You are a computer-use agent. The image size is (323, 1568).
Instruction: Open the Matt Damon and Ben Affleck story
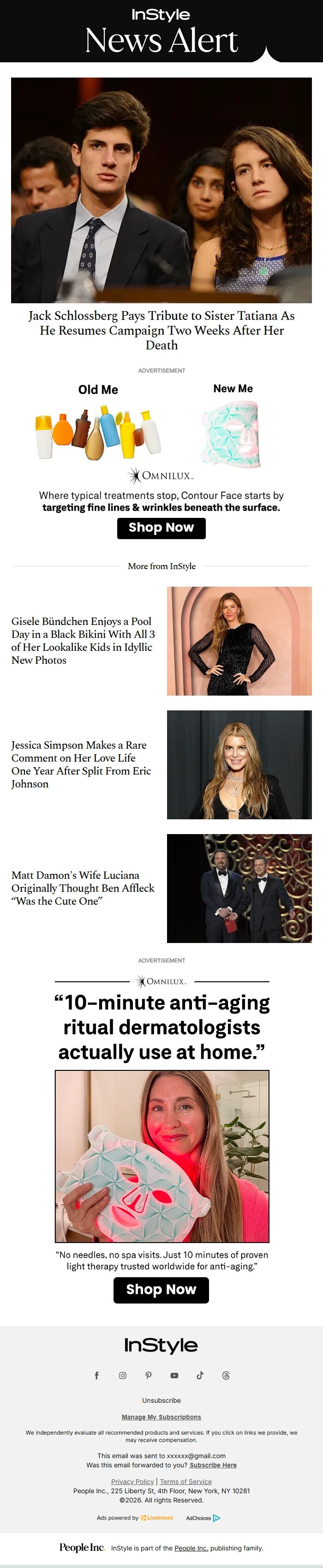coord(83,888)
